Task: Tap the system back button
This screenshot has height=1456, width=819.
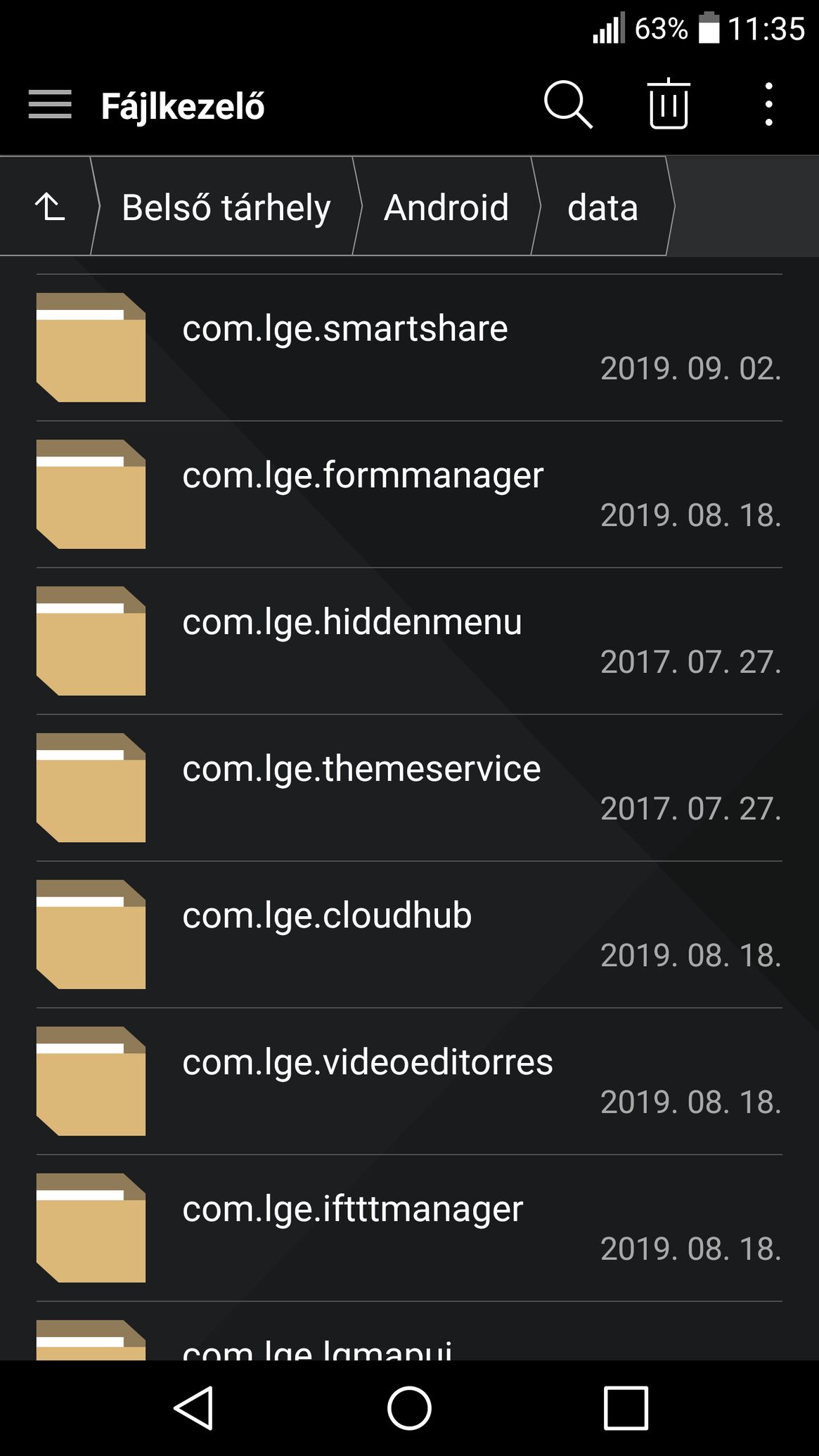Action: (194, 1407)
